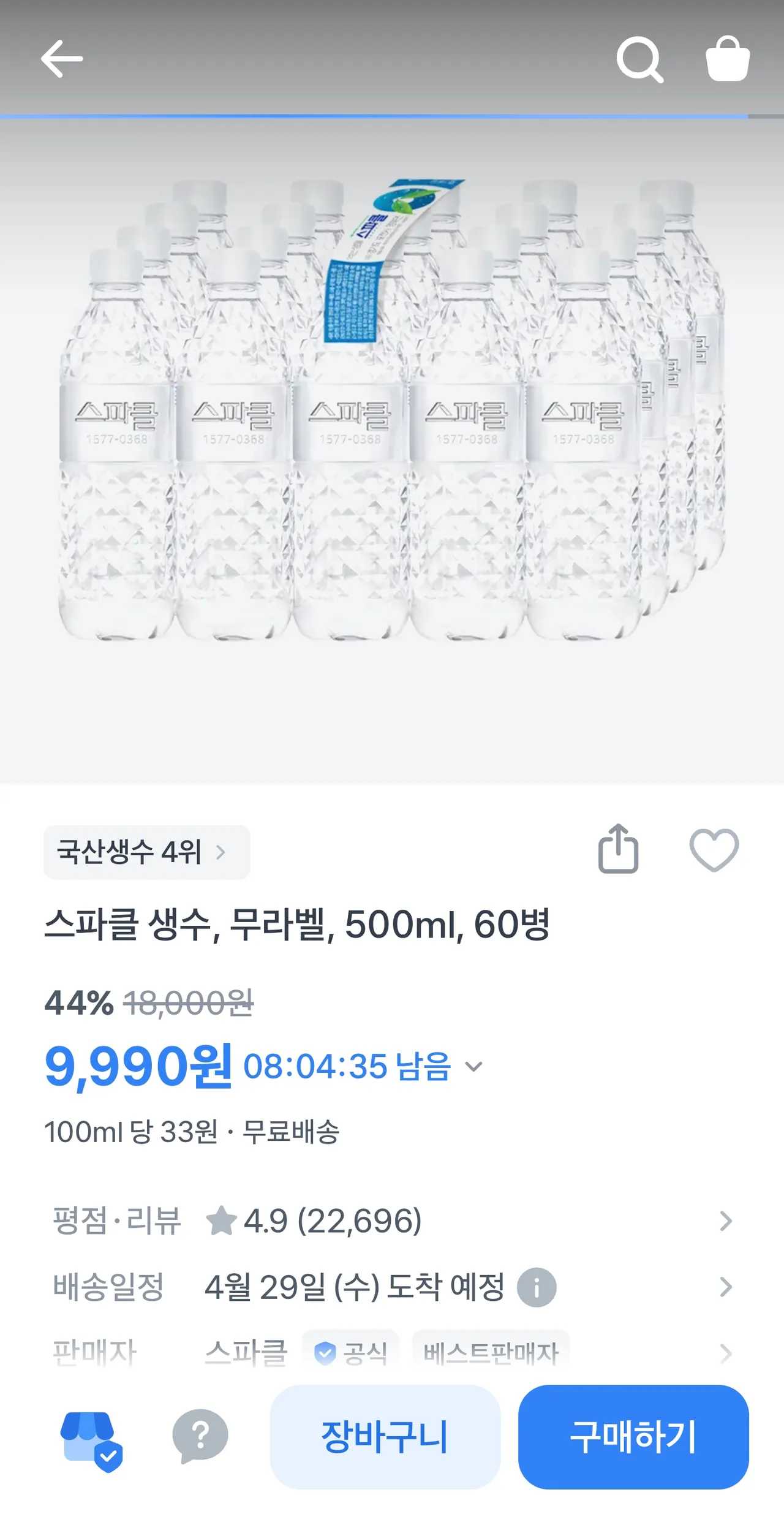This screenshot has height=1533, width=784.
Task: Go back using the arrow icon
Action: click(62, 59)
